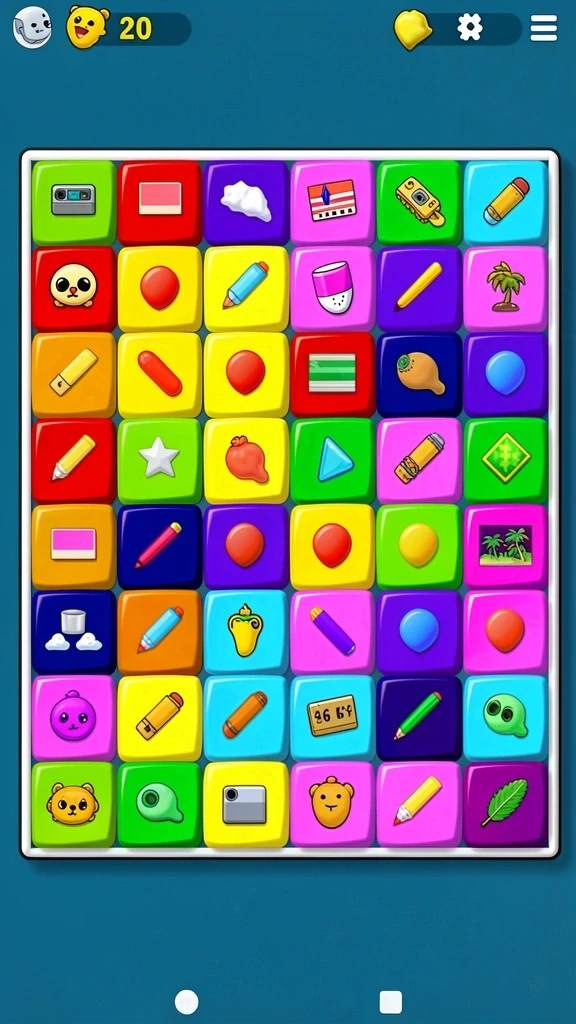
Task: Select the green tile with the blue triangle
Action: coord(332,460)
